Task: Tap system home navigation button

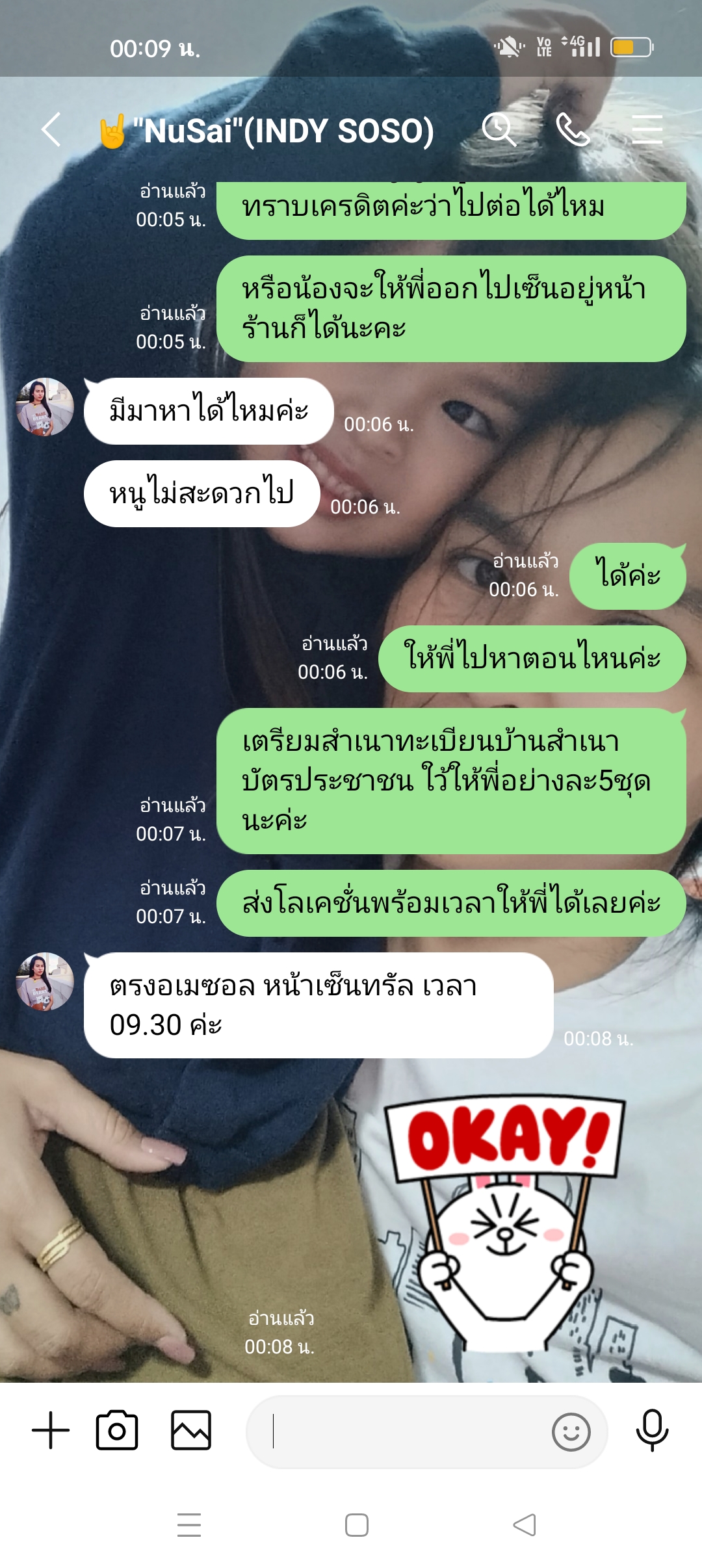Action: pyautogui.click(x=357, y=1525)
